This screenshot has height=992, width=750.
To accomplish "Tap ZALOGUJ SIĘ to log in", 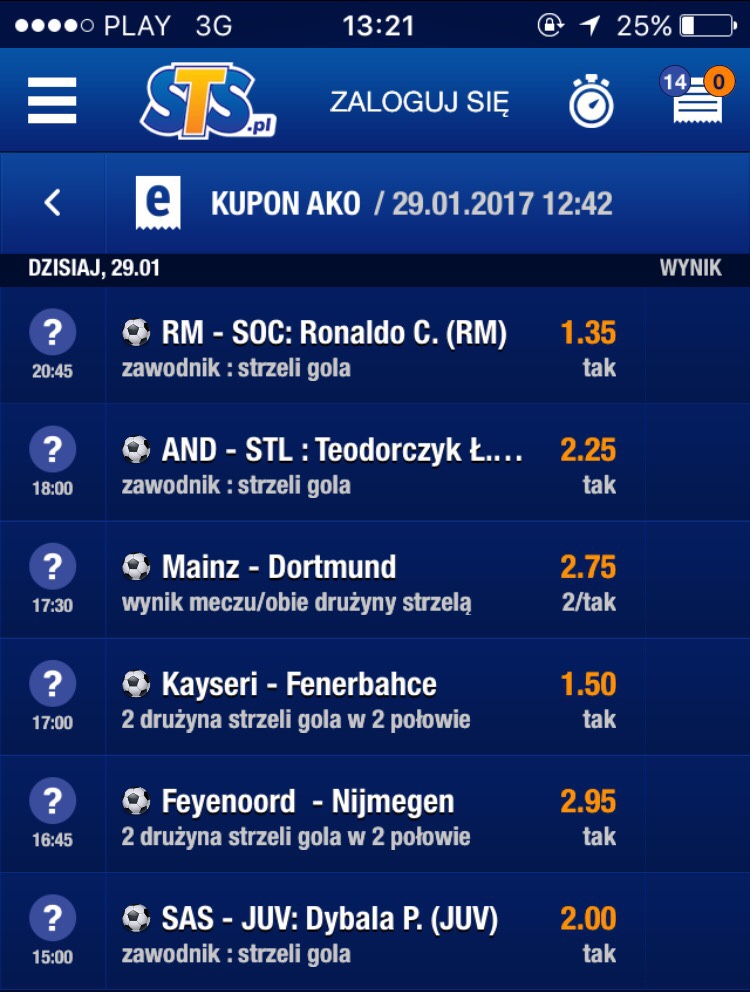I will (x=419, y=102).
